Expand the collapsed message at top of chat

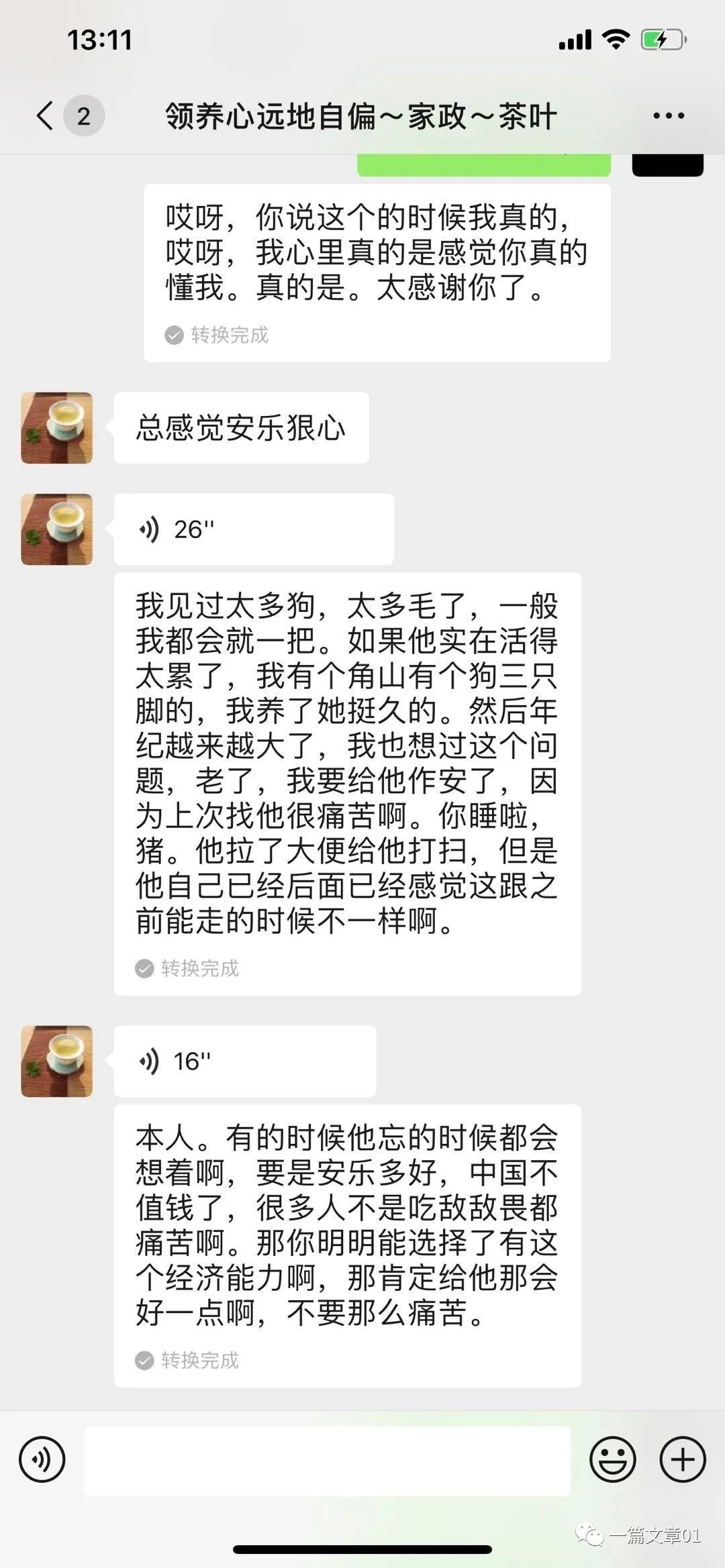(x=483, y=161)
